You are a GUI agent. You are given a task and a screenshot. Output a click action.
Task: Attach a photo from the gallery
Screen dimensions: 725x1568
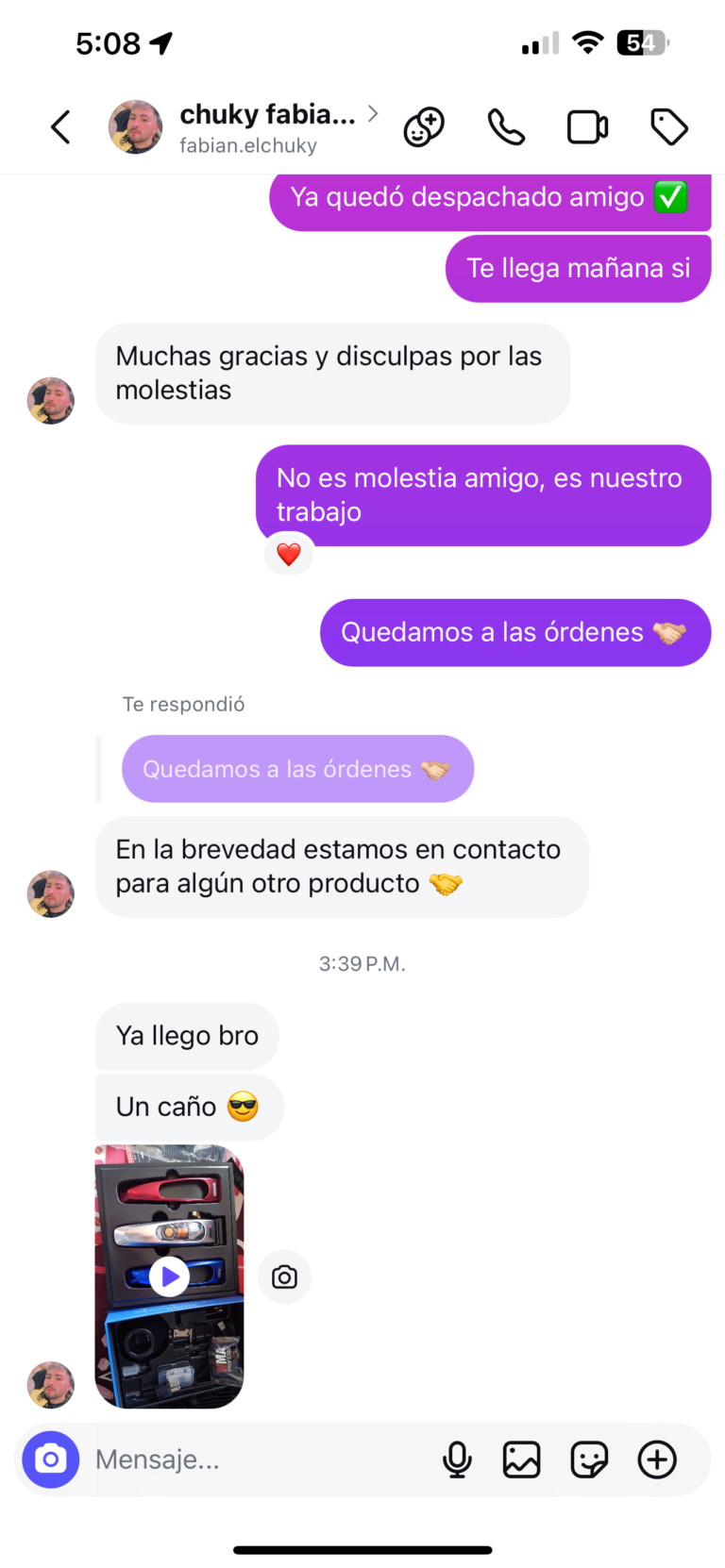[521, 1460]
